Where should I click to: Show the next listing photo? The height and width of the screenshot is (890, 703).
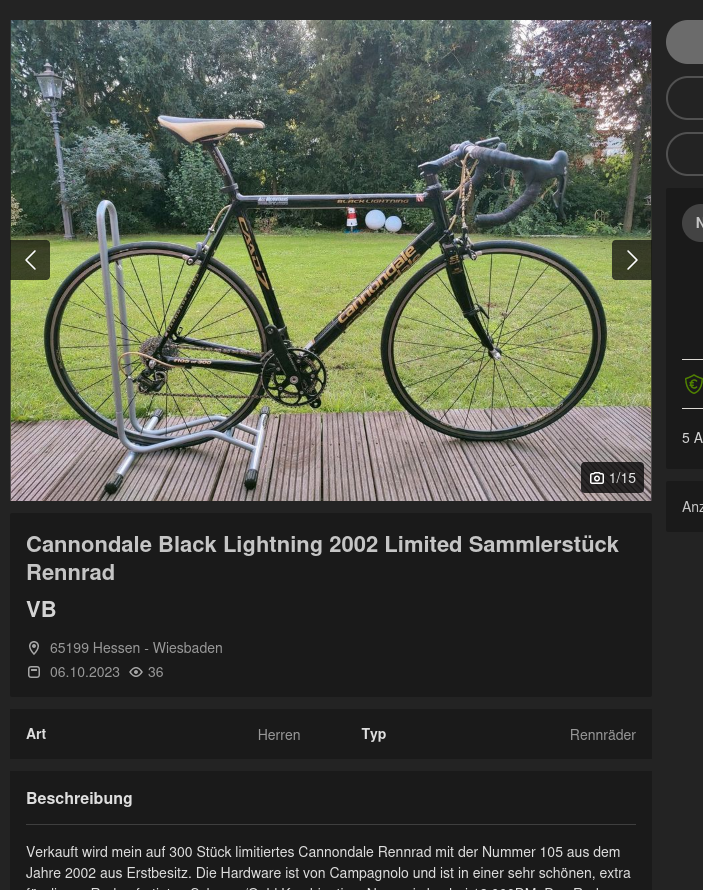tap(631, 260)
